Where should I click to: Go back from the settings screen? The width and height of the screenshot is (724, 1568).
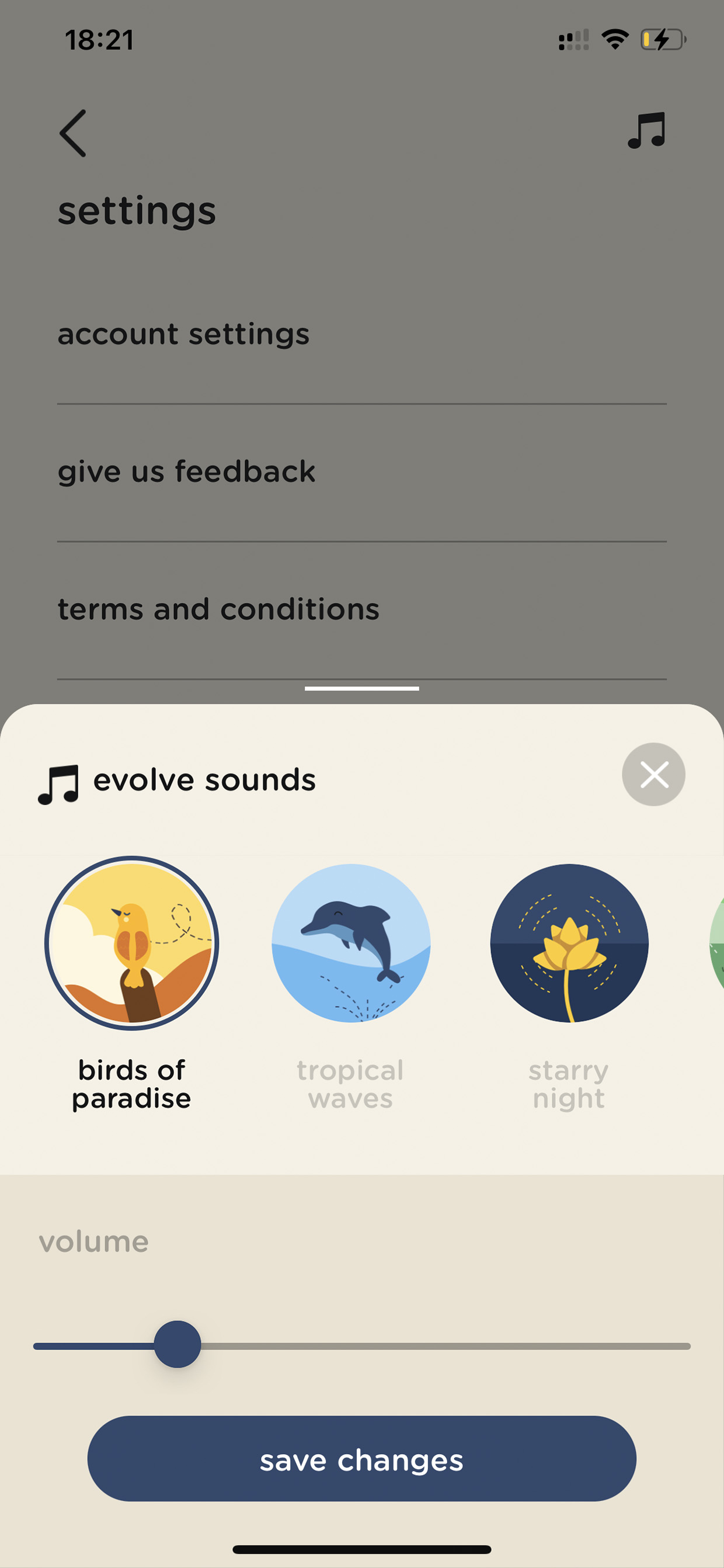tap(73, 133)
